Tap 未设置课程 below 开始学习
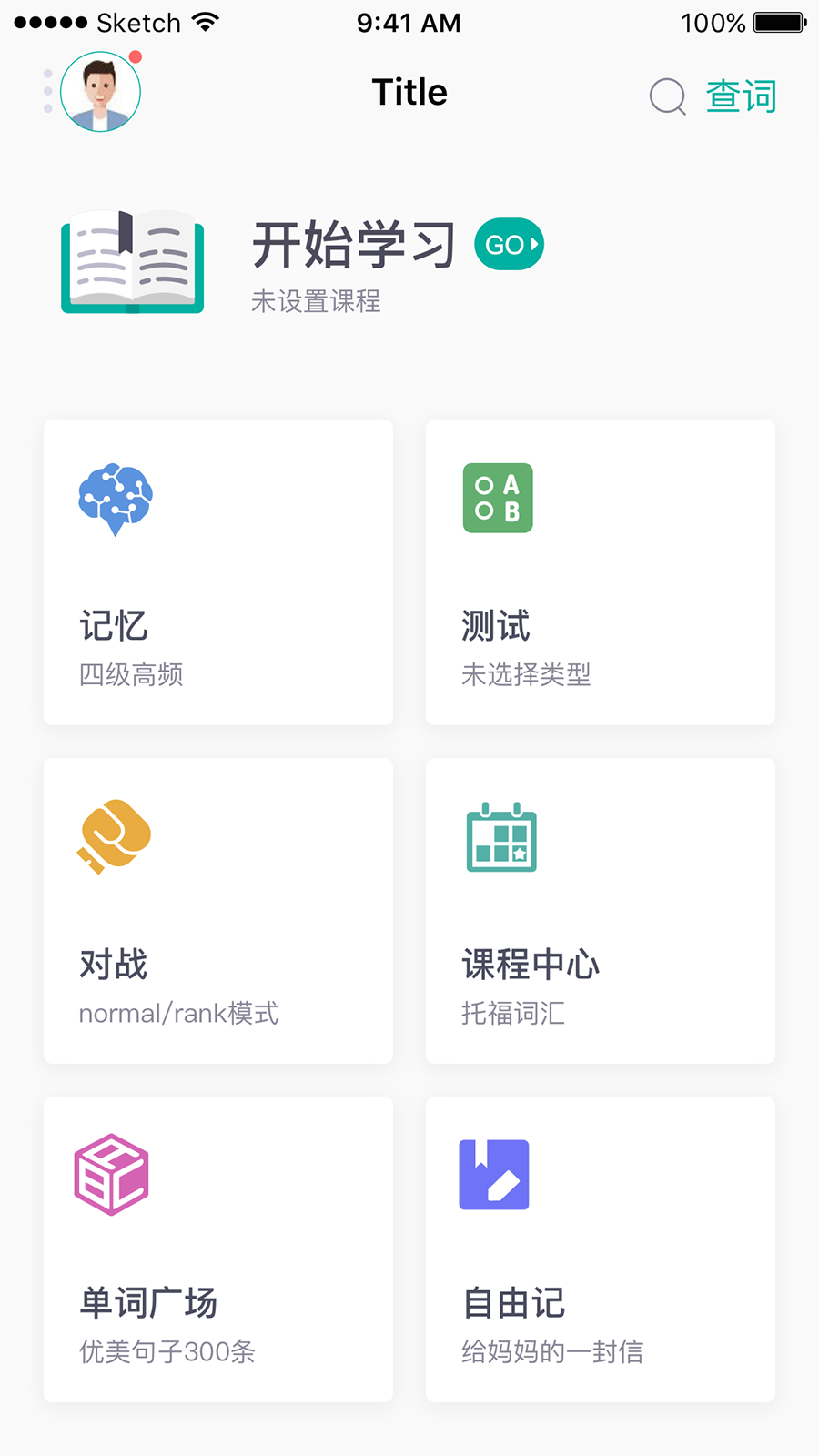The width and height of the screenshot is (819, 1456). [x=317, y=301]
